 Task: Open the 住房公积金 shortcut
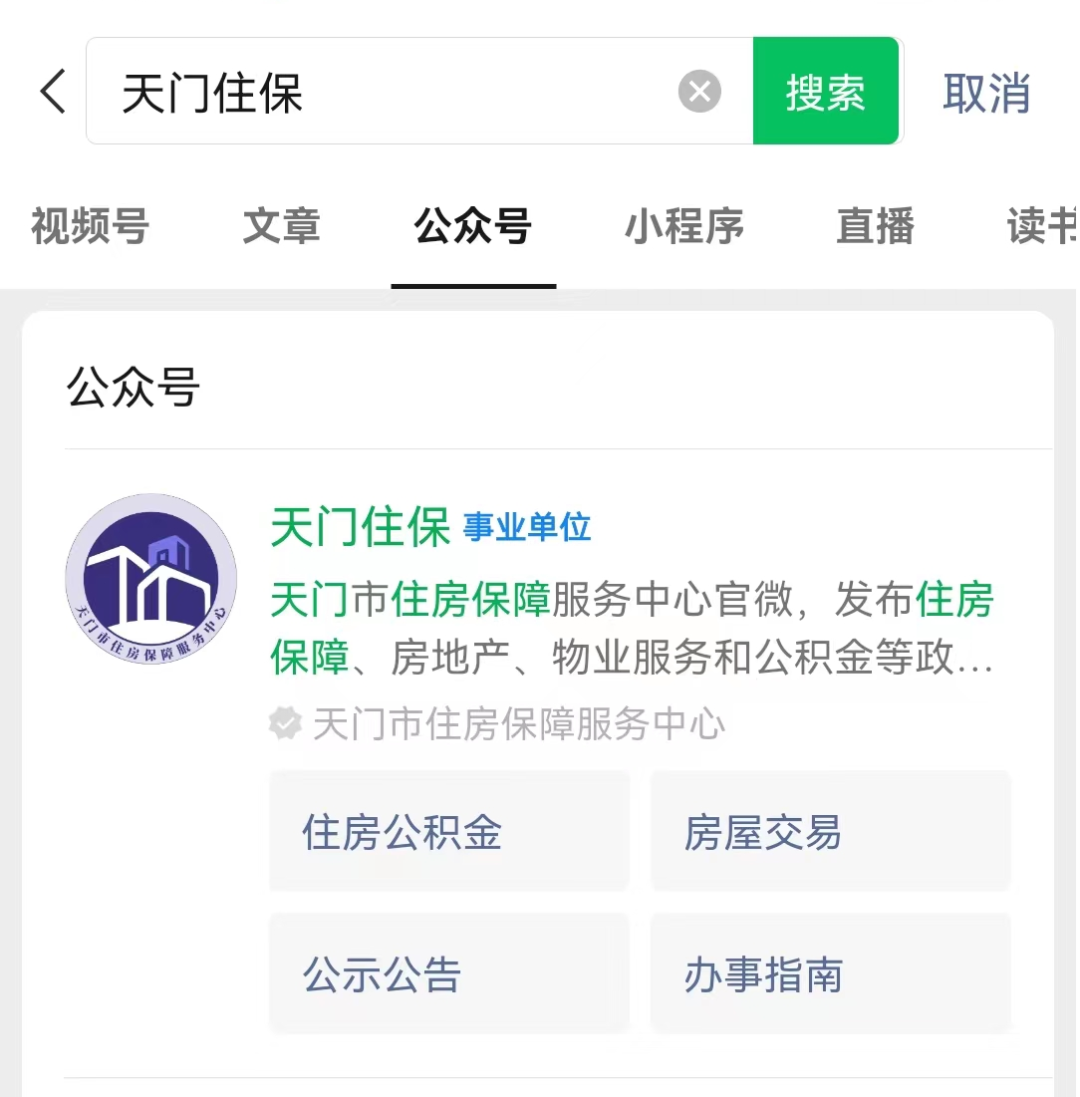[449, 832]
